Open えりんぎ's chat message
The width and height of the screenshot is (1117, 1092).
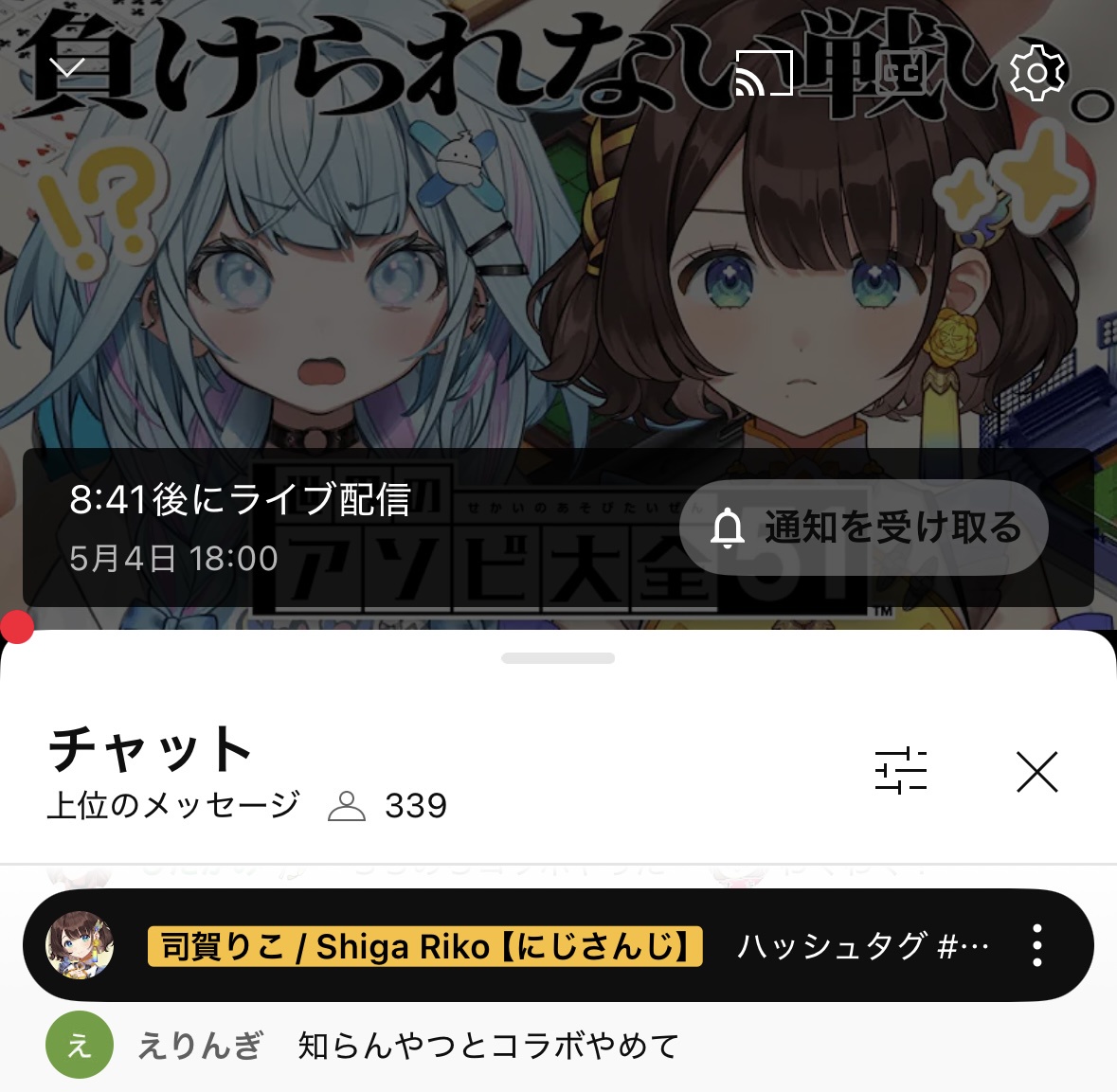tap(488, 1047)
